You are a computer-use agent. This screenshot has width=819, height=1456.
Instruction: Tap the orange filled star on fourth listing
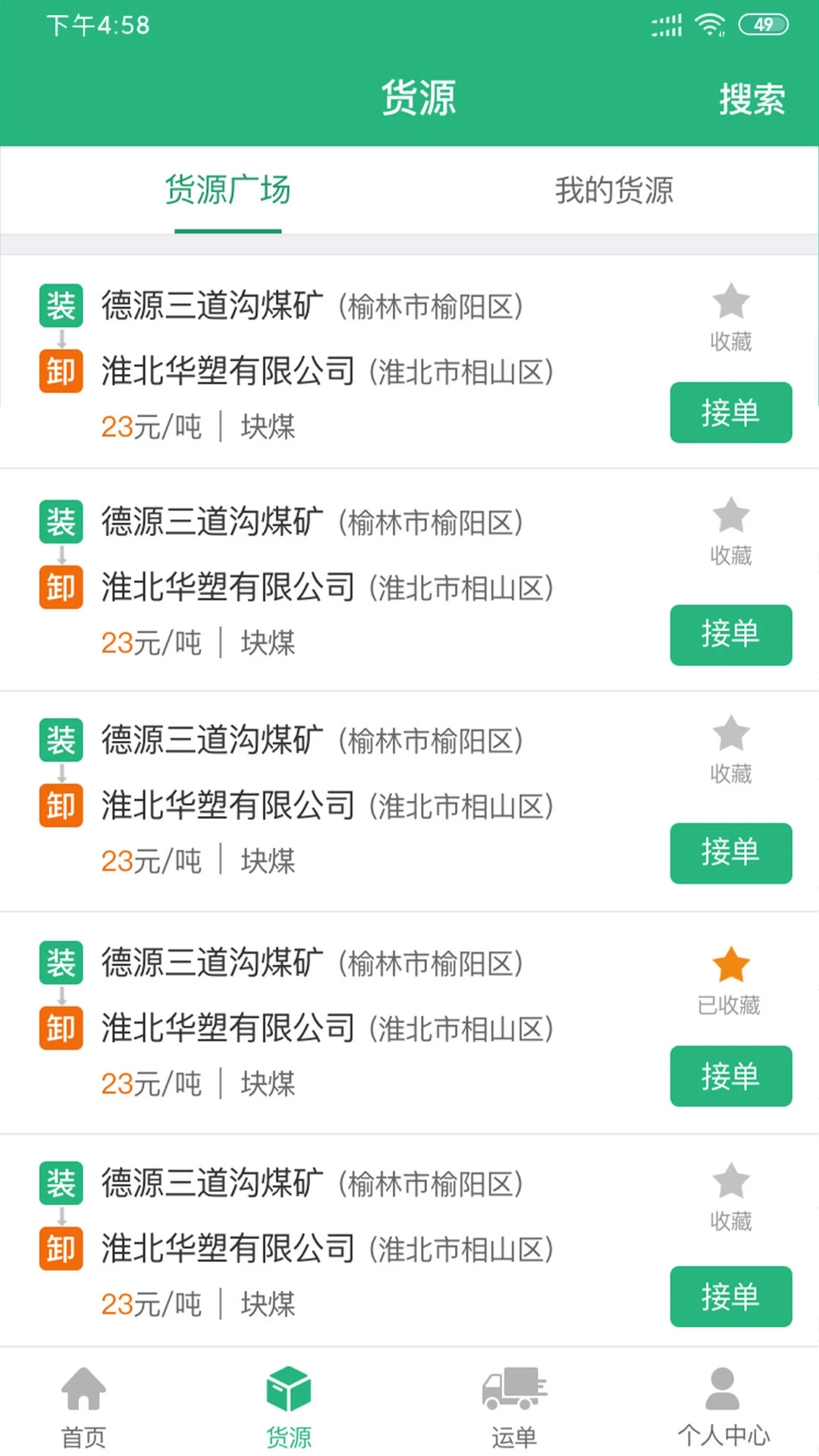tap(730, 965)
